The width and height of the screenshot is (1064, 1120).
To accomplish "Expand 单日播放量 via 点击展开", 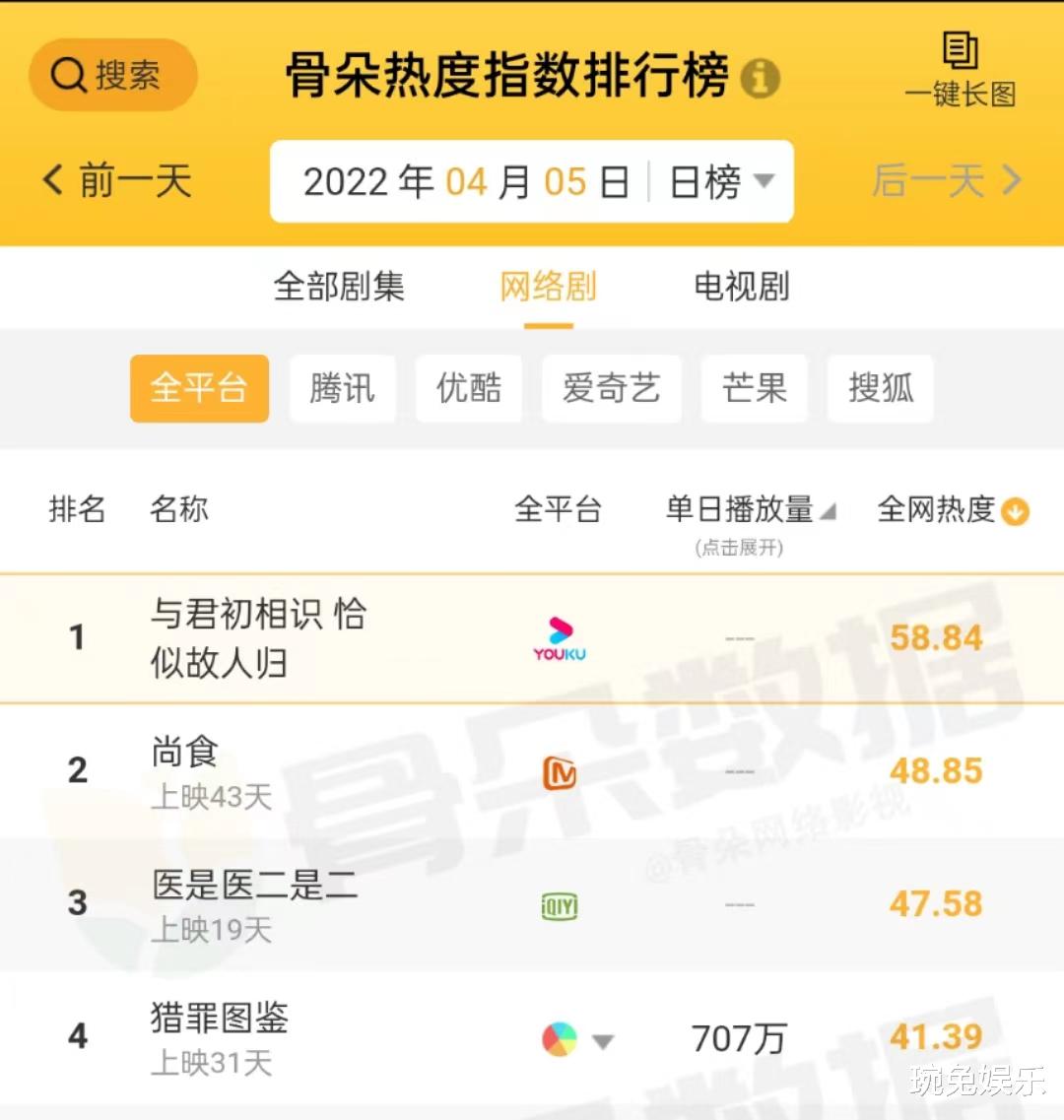I will [x=738, y=548].
